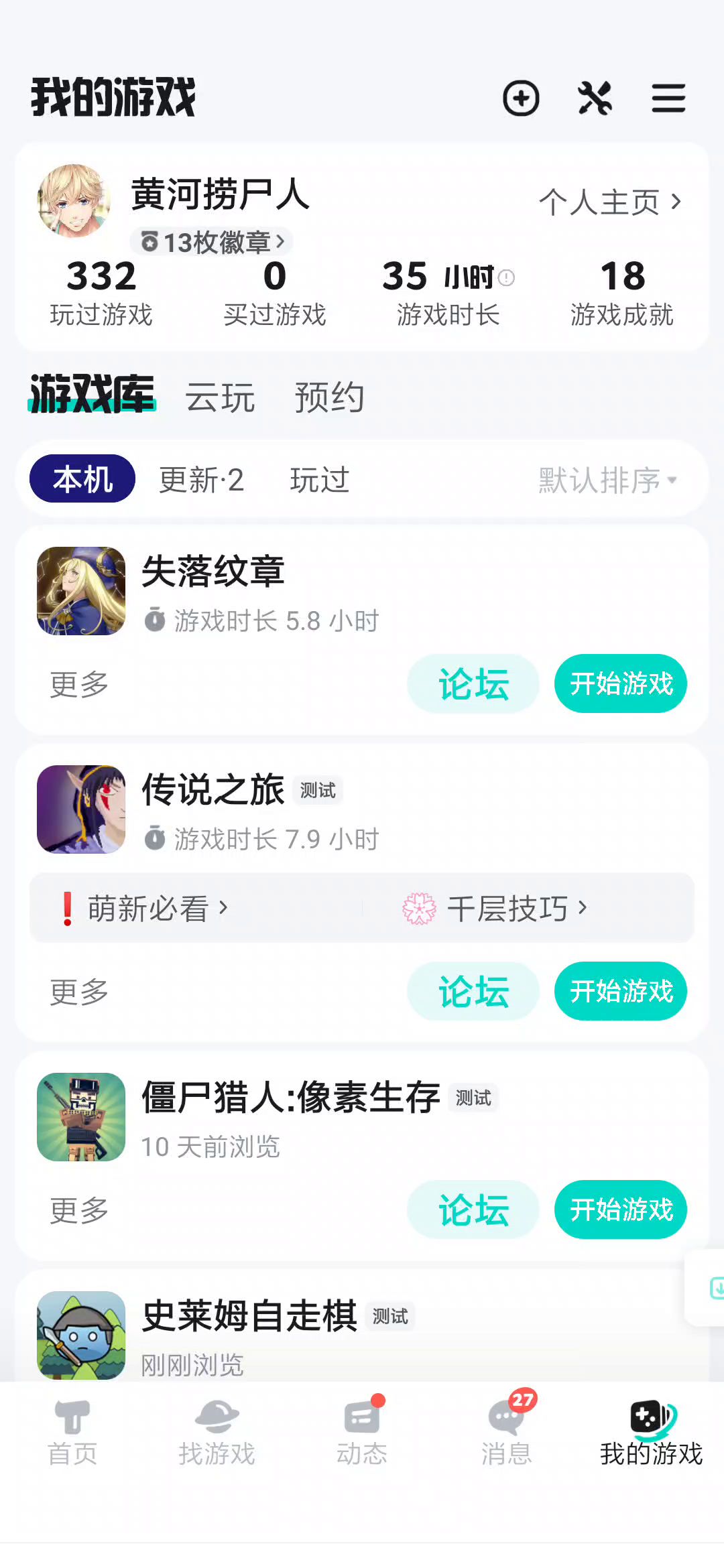Switch to the 云玩 tab
This screenshot has width=724, height=1568.
(220, 397)
